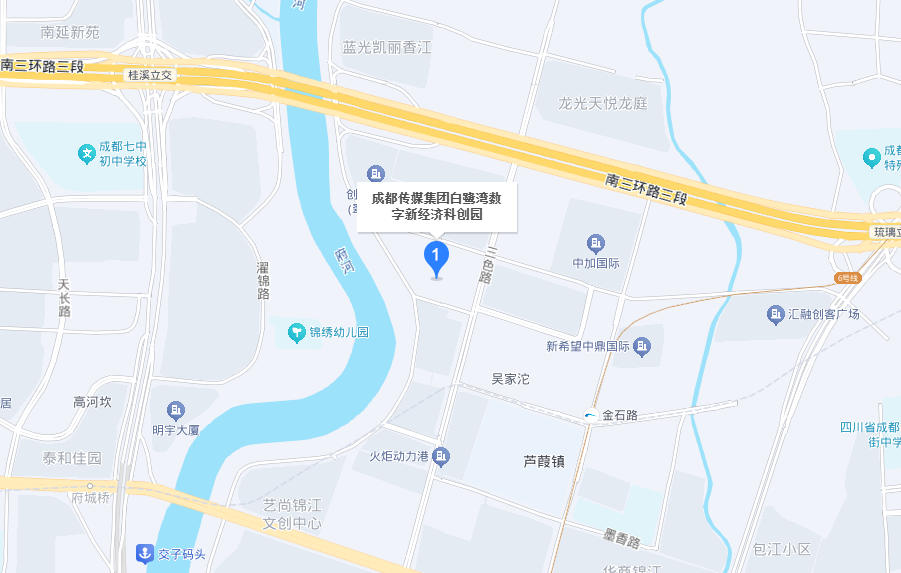
Task: Select the 中加国际 building marker
Action: [x=596, y=243]
